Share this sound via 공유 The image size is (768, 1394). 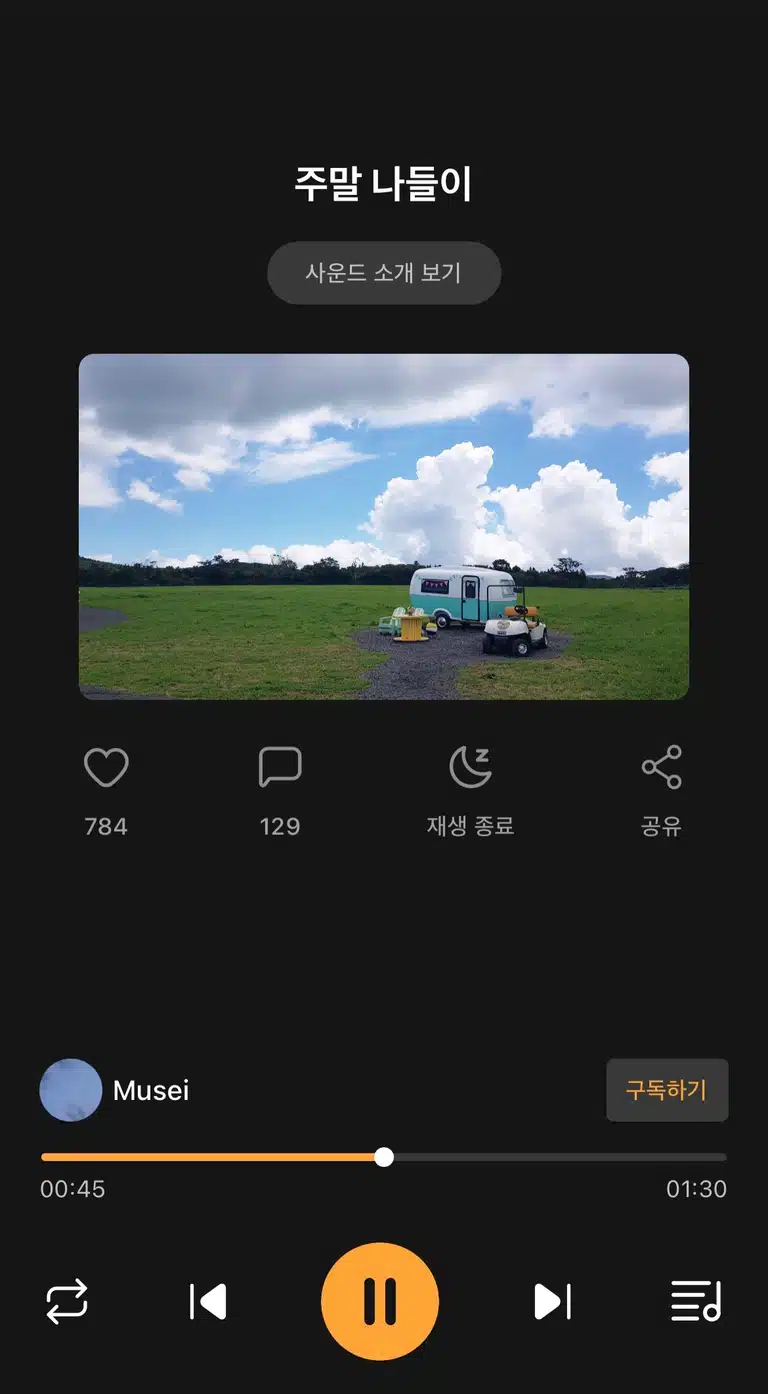tap(661, 768)
